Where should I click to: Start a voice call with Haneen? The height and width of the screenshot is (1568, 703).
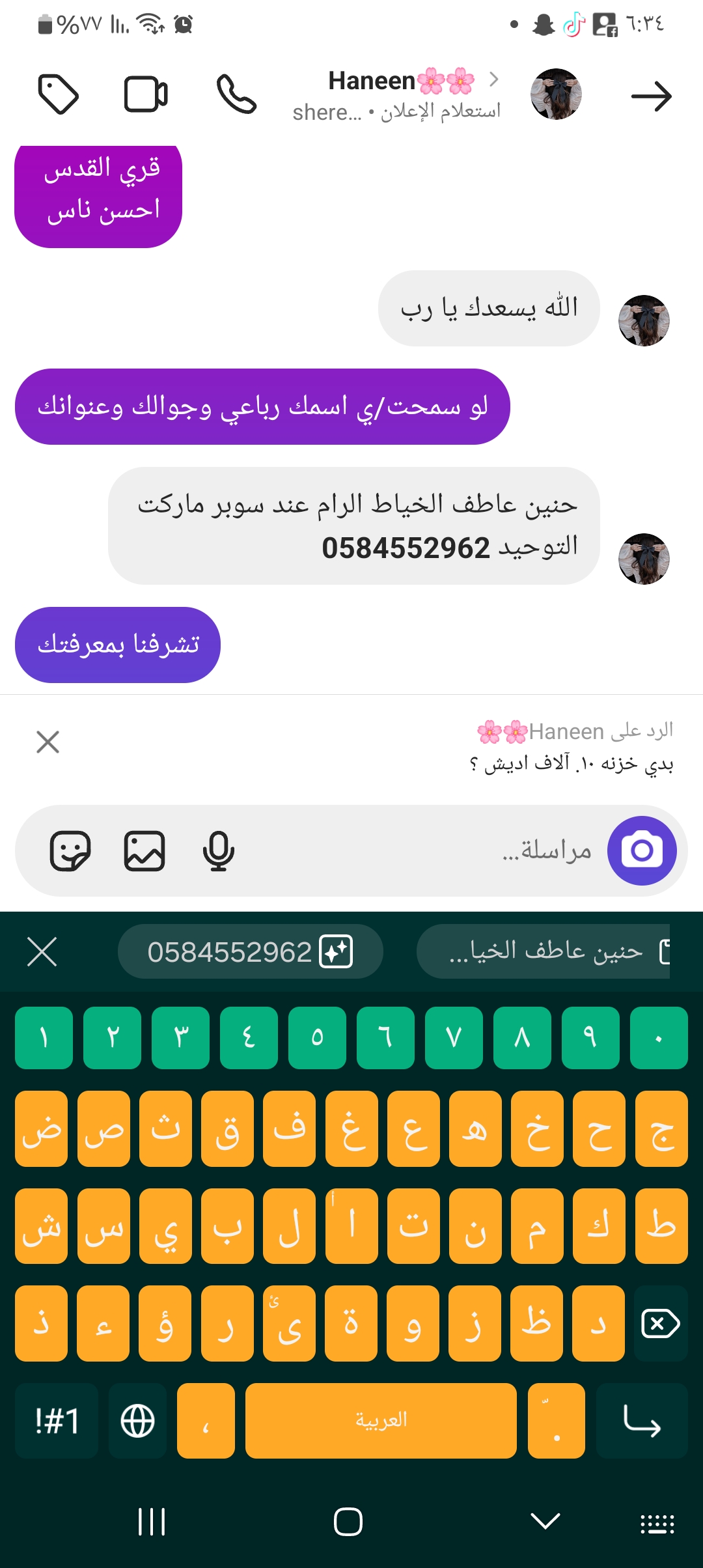pyautogui.click(x=236, y=94)
